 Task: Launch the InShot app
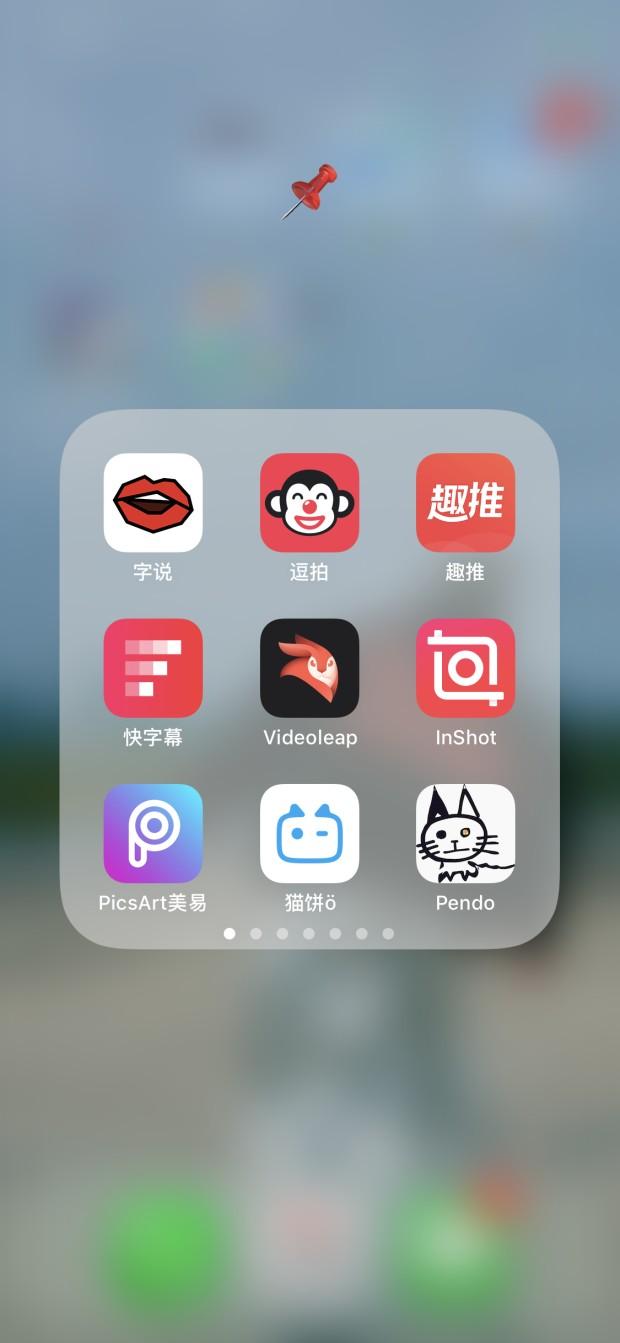click(x=465, y=668)
